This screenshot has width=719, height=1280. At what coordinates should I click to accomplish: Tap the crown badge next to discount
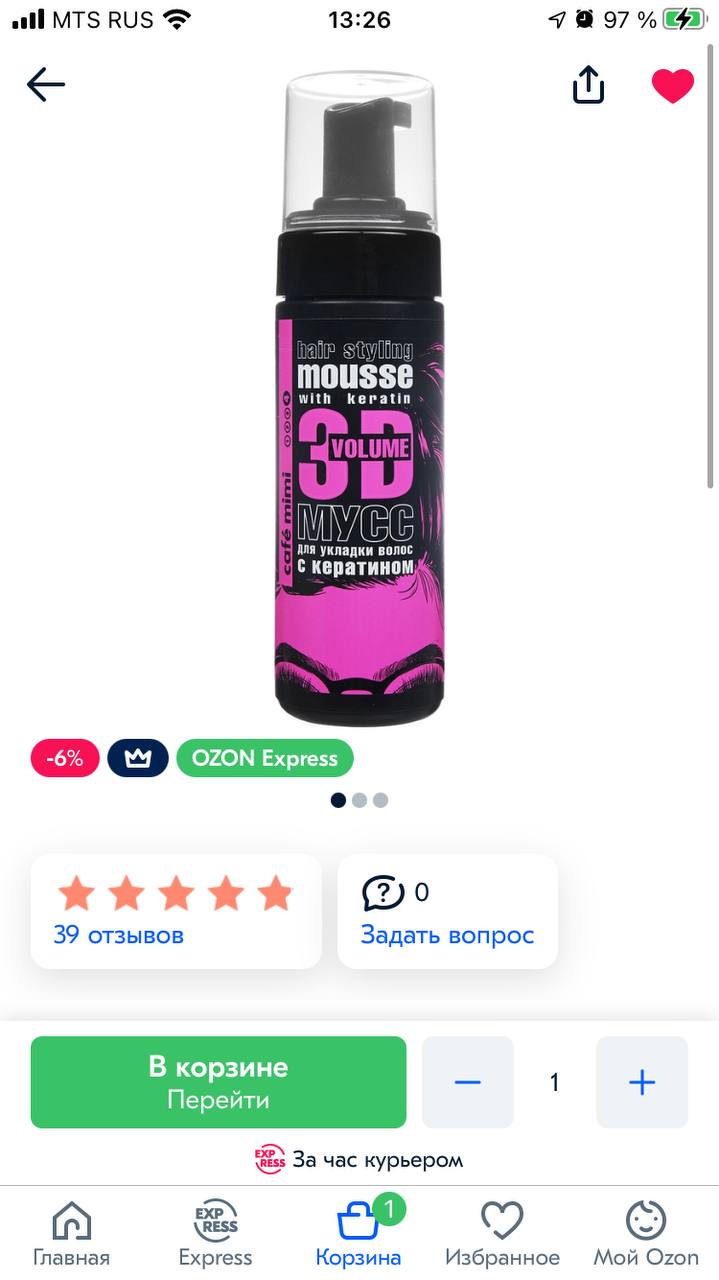click(138, 758)
